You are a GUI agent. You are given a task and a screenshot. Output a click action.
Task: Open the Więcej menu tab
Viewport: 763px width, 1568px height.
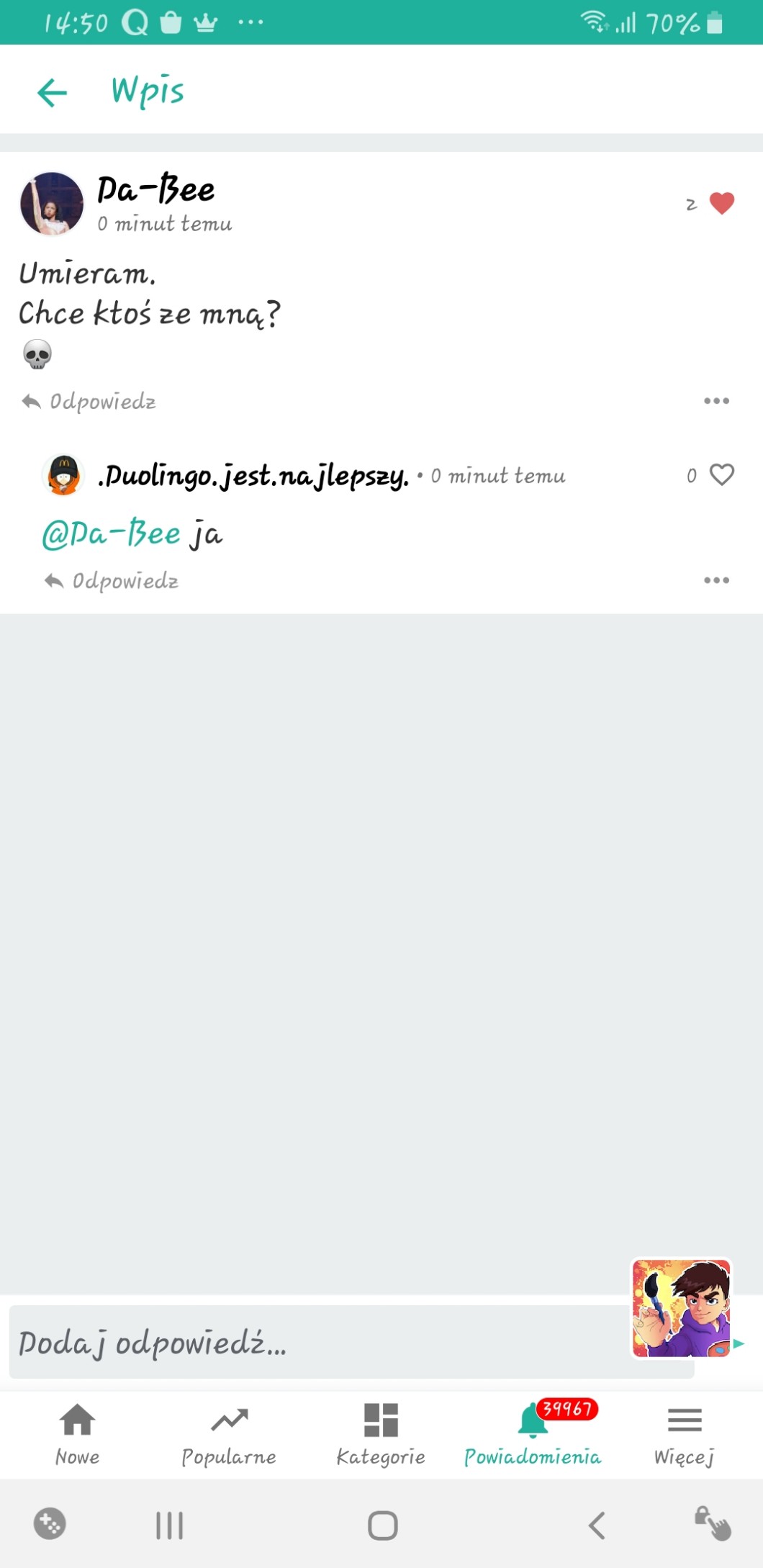(685, 1434)
